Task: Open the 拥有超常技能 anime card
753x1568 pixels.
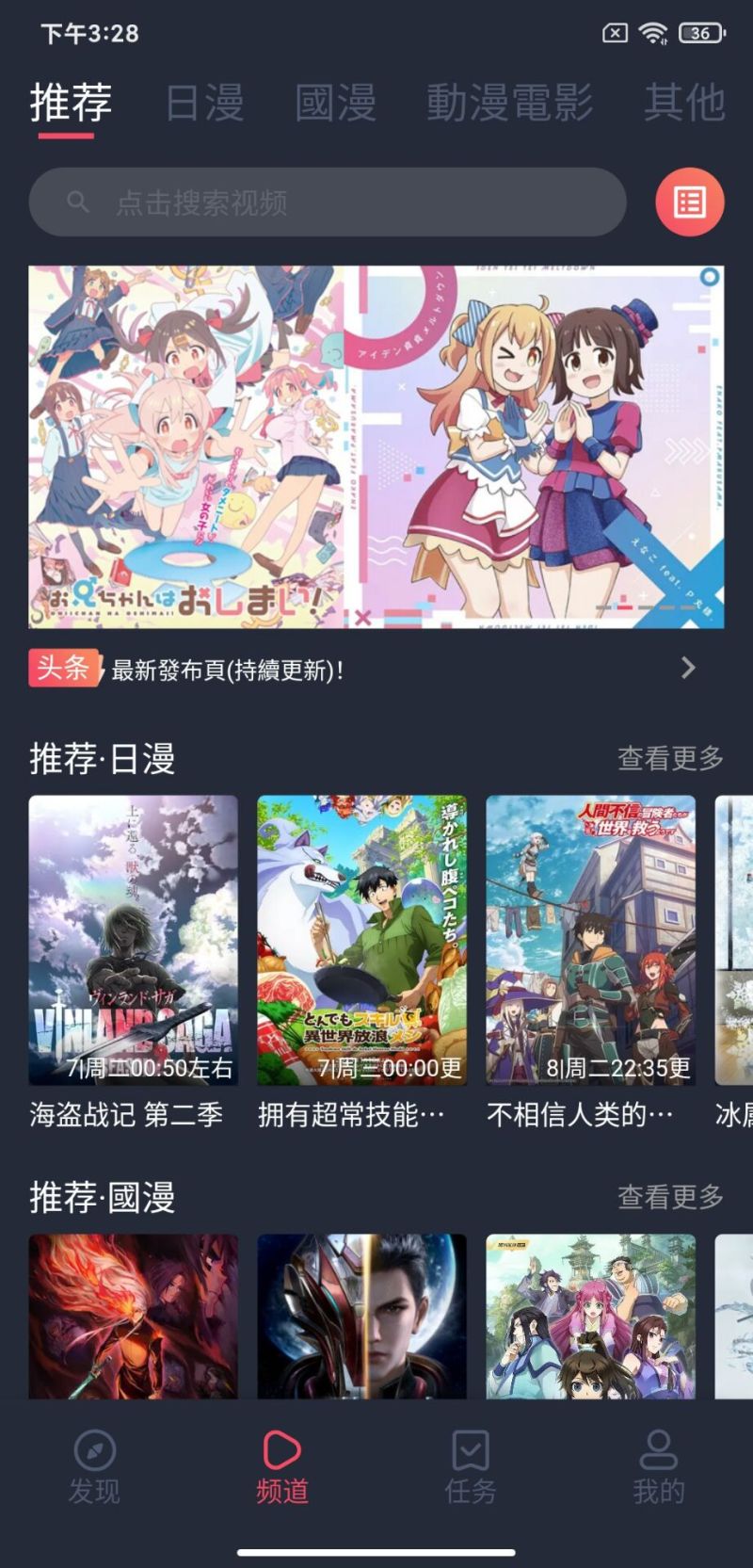Action: coord(361,962)
